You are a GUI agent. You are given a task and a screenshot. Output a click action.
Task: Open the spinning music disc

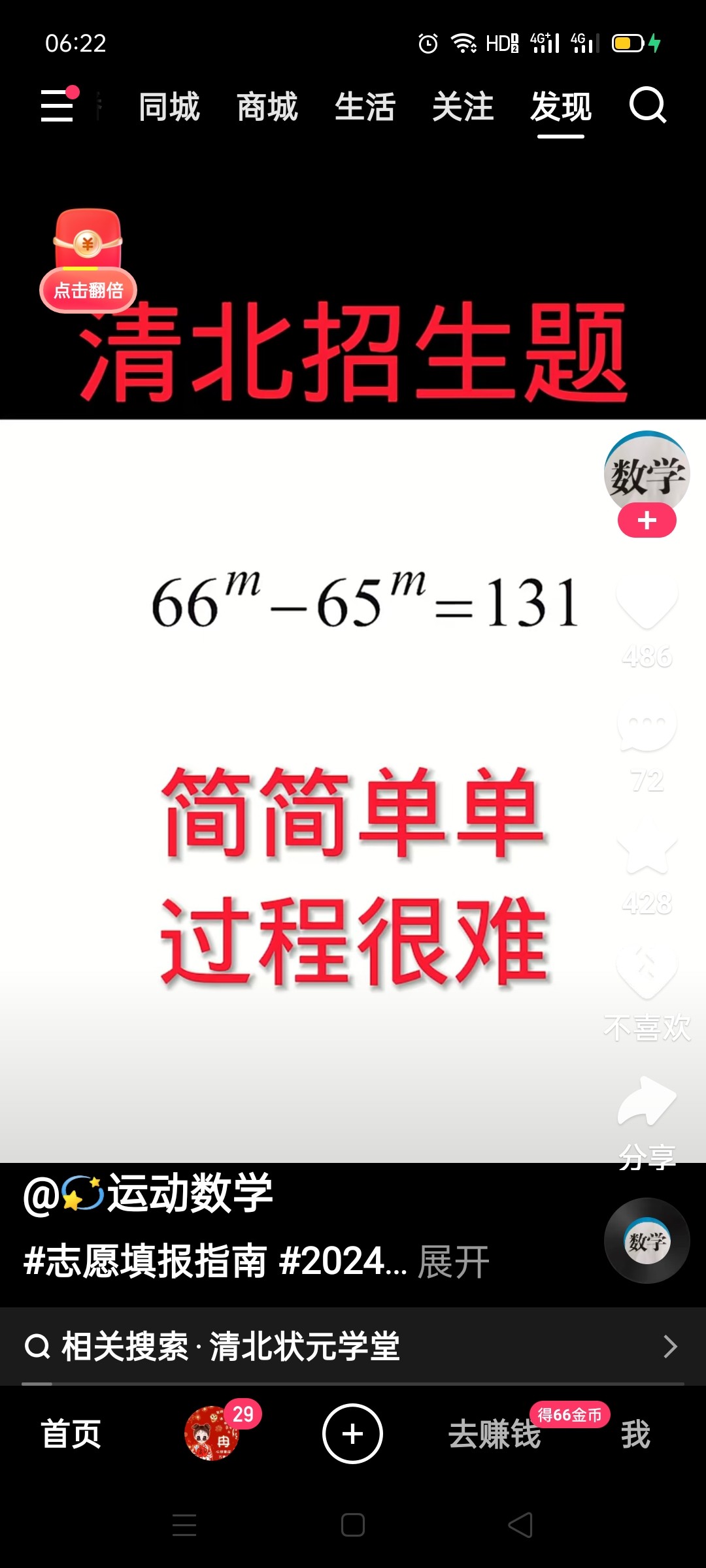[647, 1241]
